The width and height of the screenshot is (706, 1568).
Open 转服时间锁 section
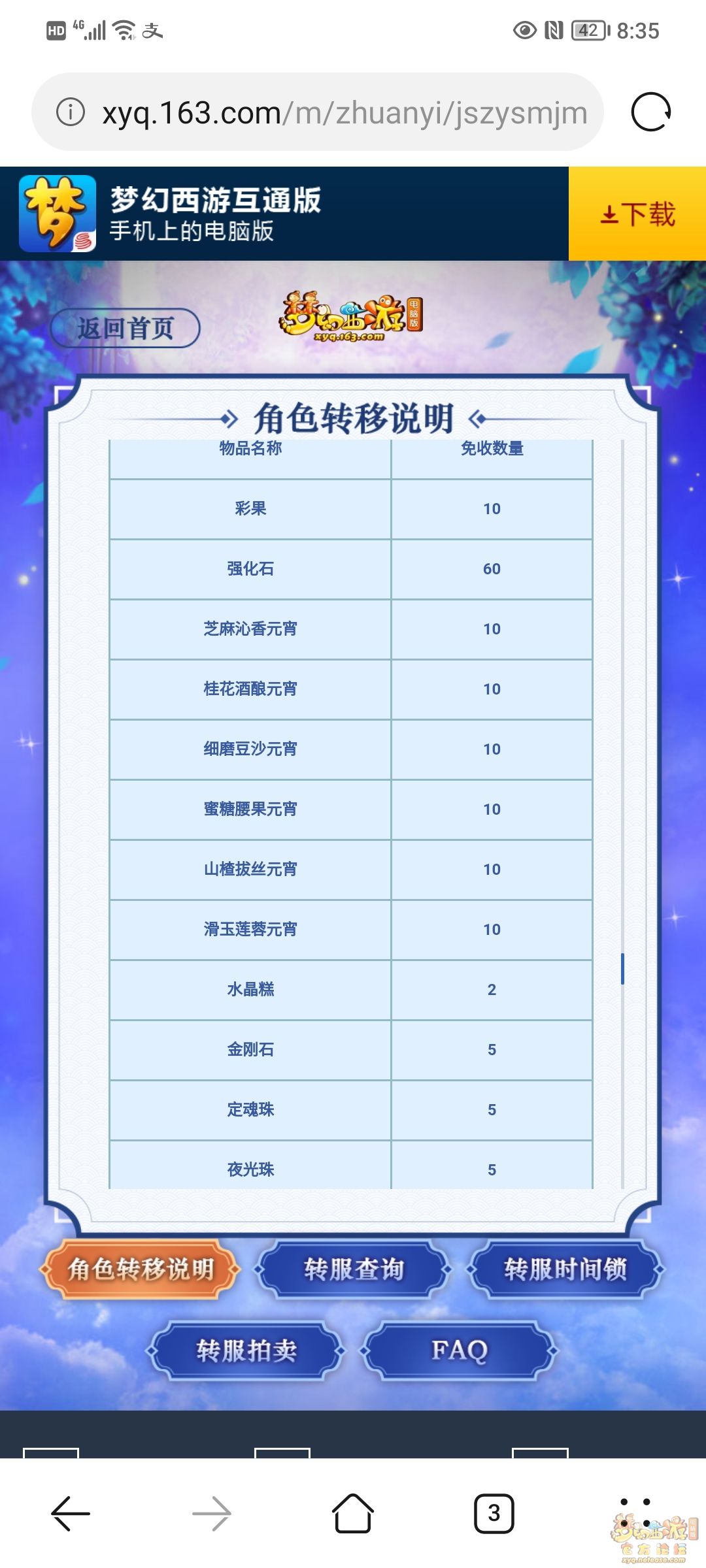tap(565, 1269)
